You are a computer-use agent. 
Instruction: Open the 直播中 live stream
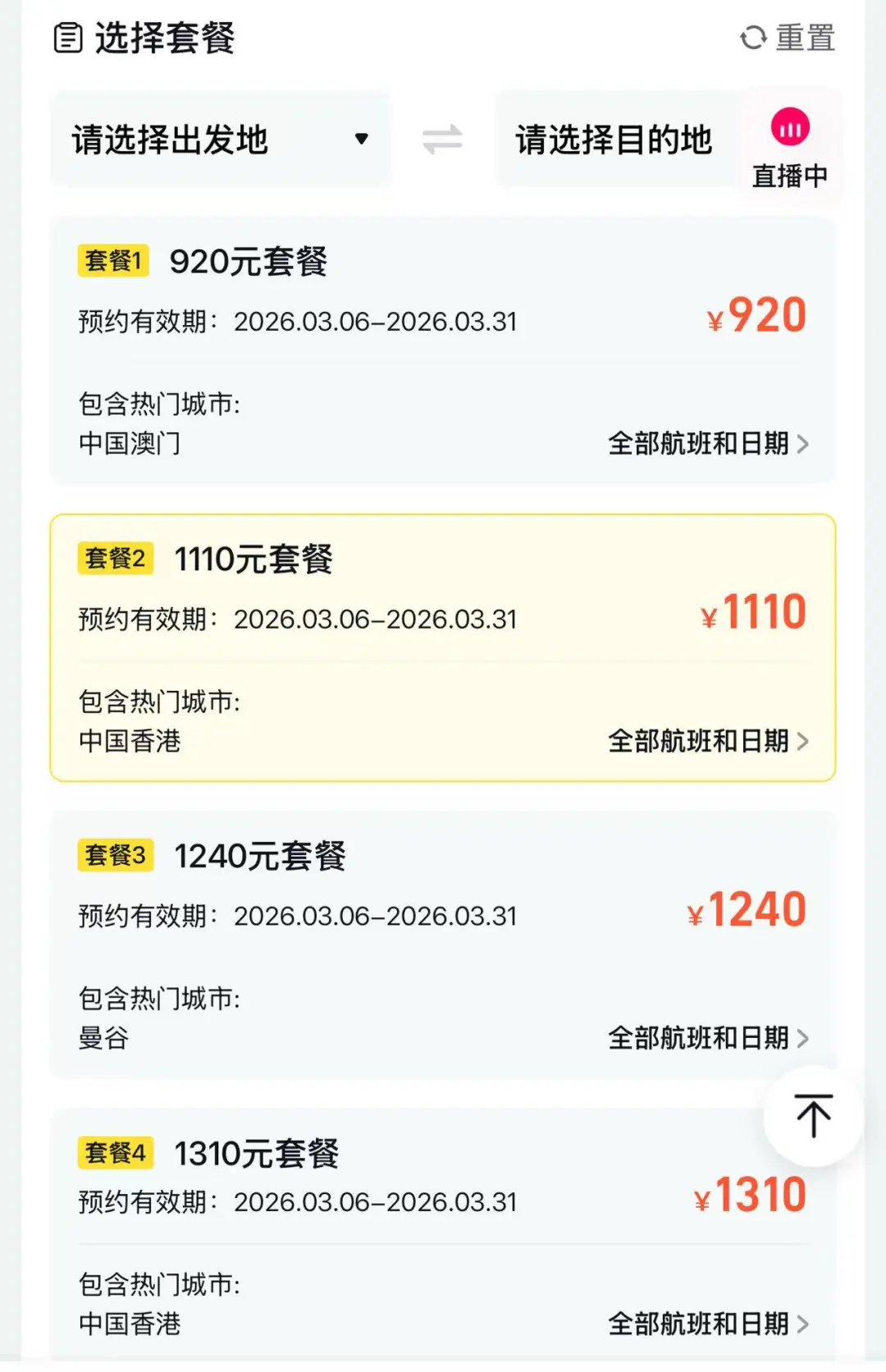[790, 148]
